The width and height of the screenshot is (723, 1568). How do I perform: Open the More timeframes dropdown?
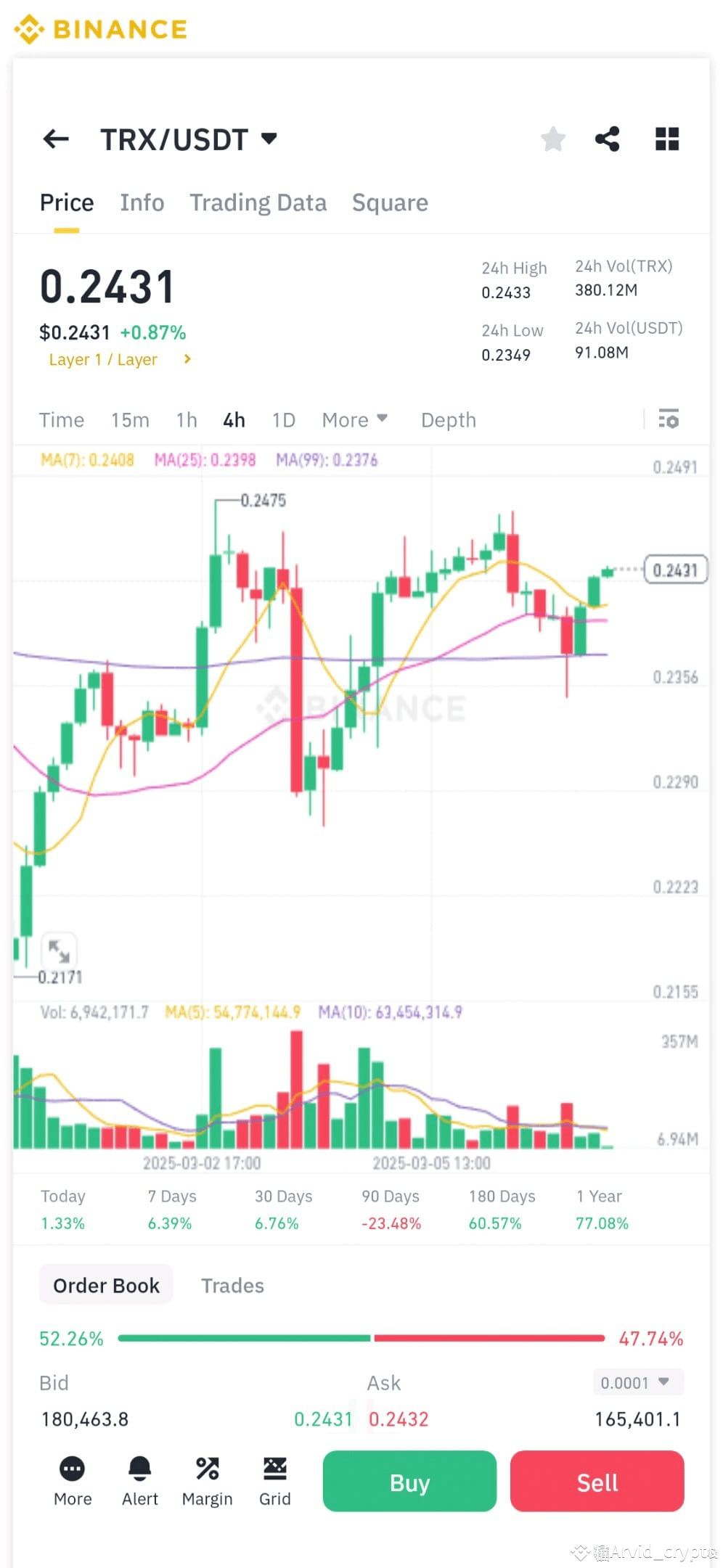[x=354, y=419]
